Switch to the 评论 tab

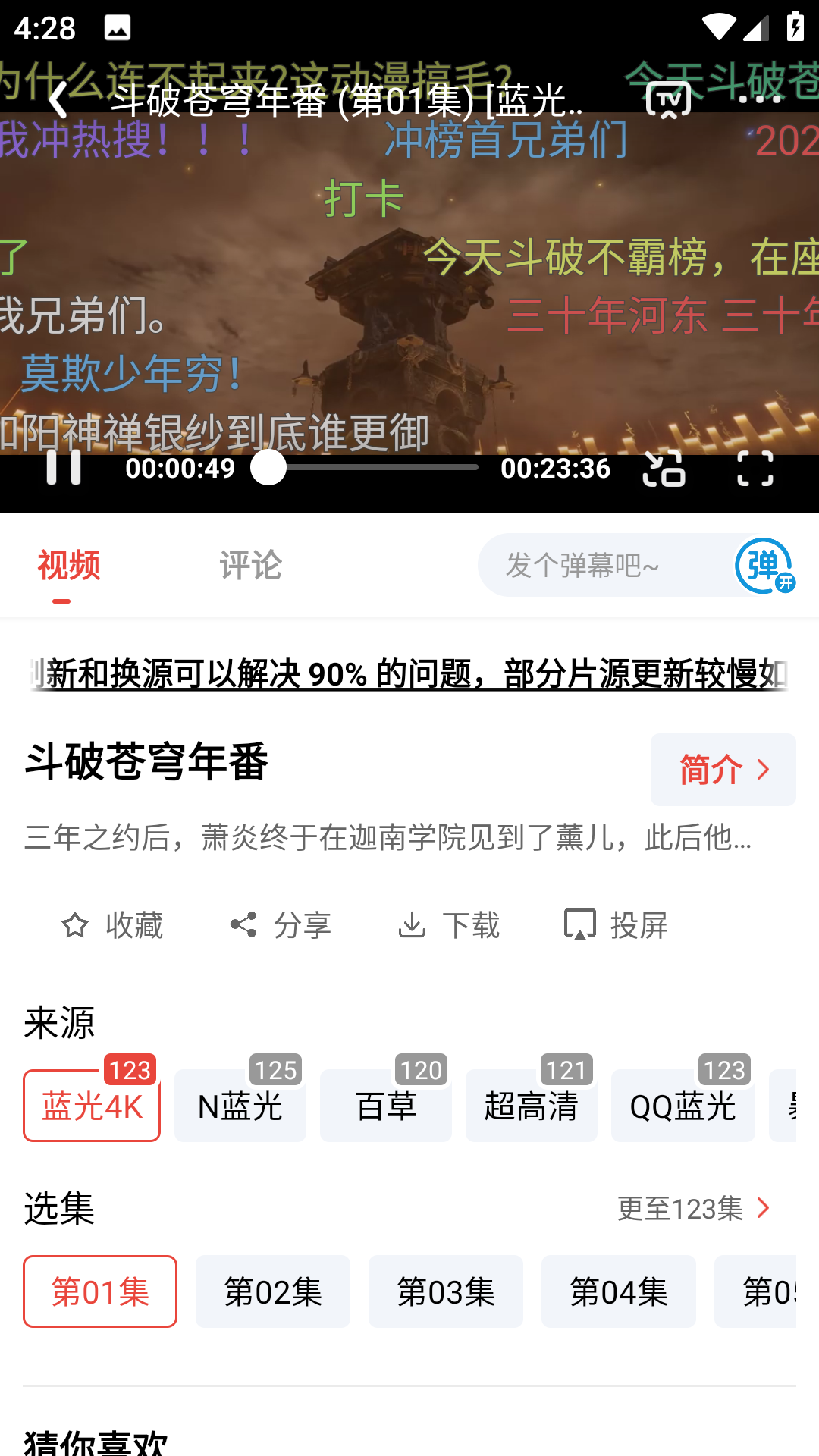coord(250,566)
